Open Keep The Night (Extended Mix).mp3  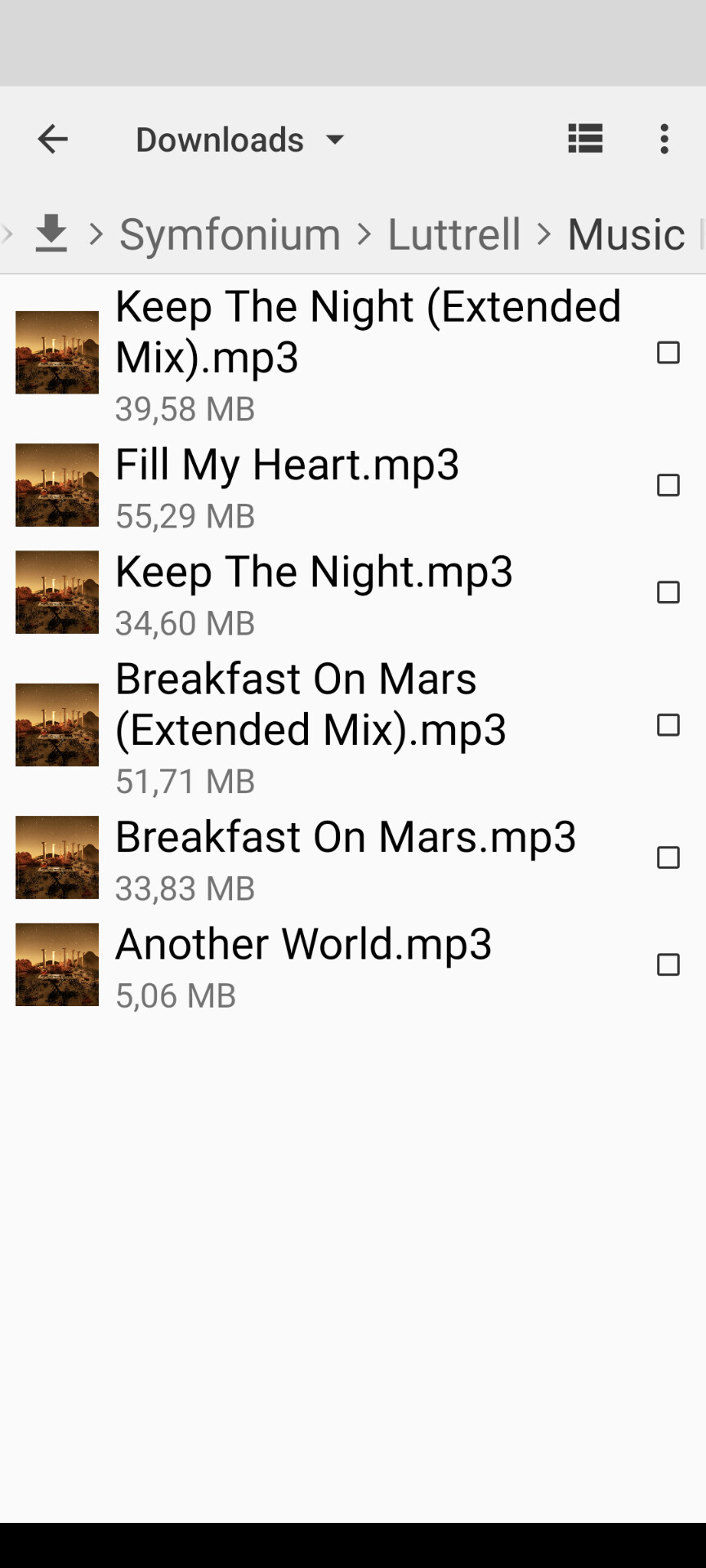pos(368,332)
